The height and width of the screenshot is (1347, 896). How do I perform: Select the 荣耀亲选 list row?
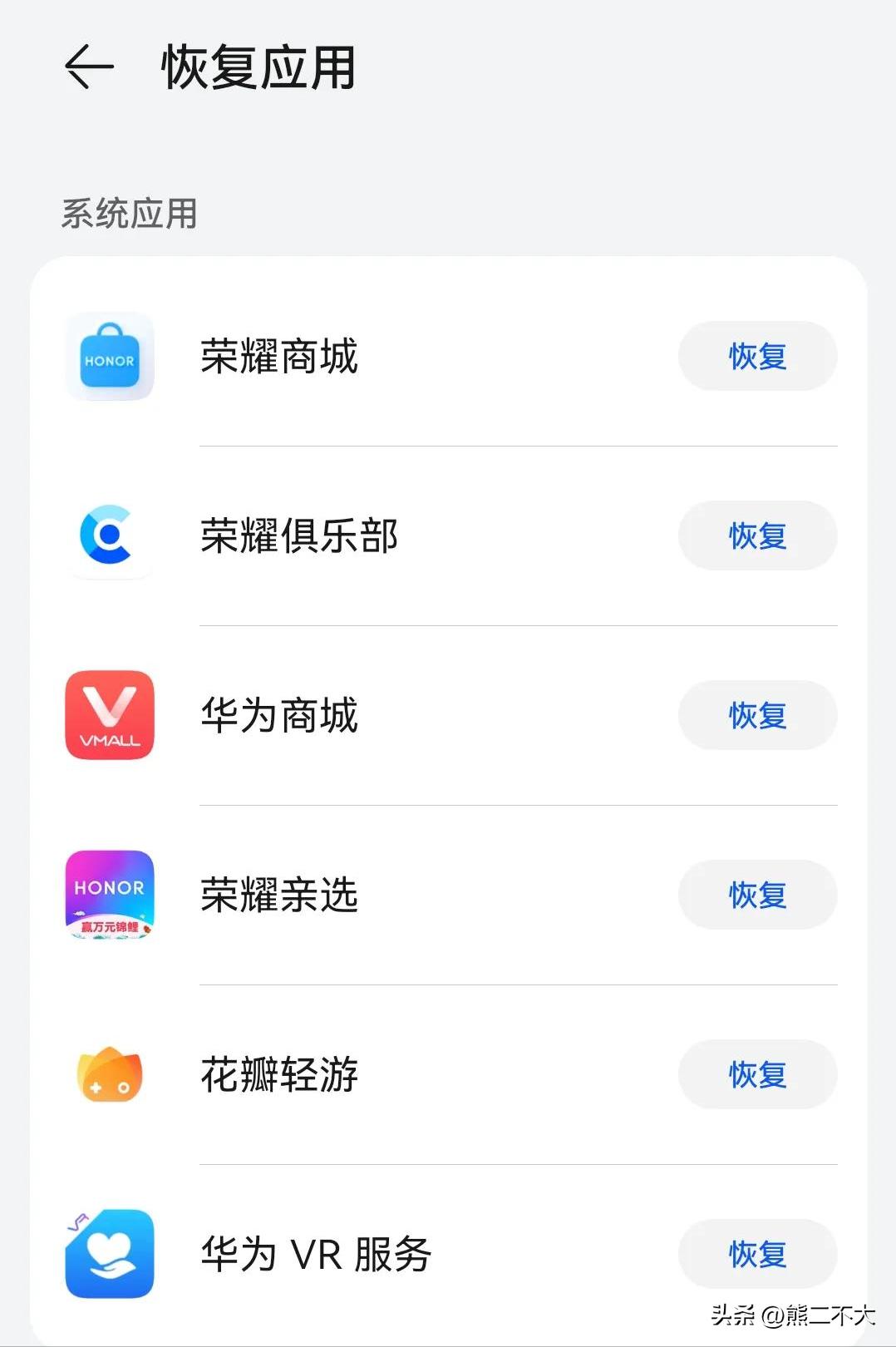coord(416,896)
